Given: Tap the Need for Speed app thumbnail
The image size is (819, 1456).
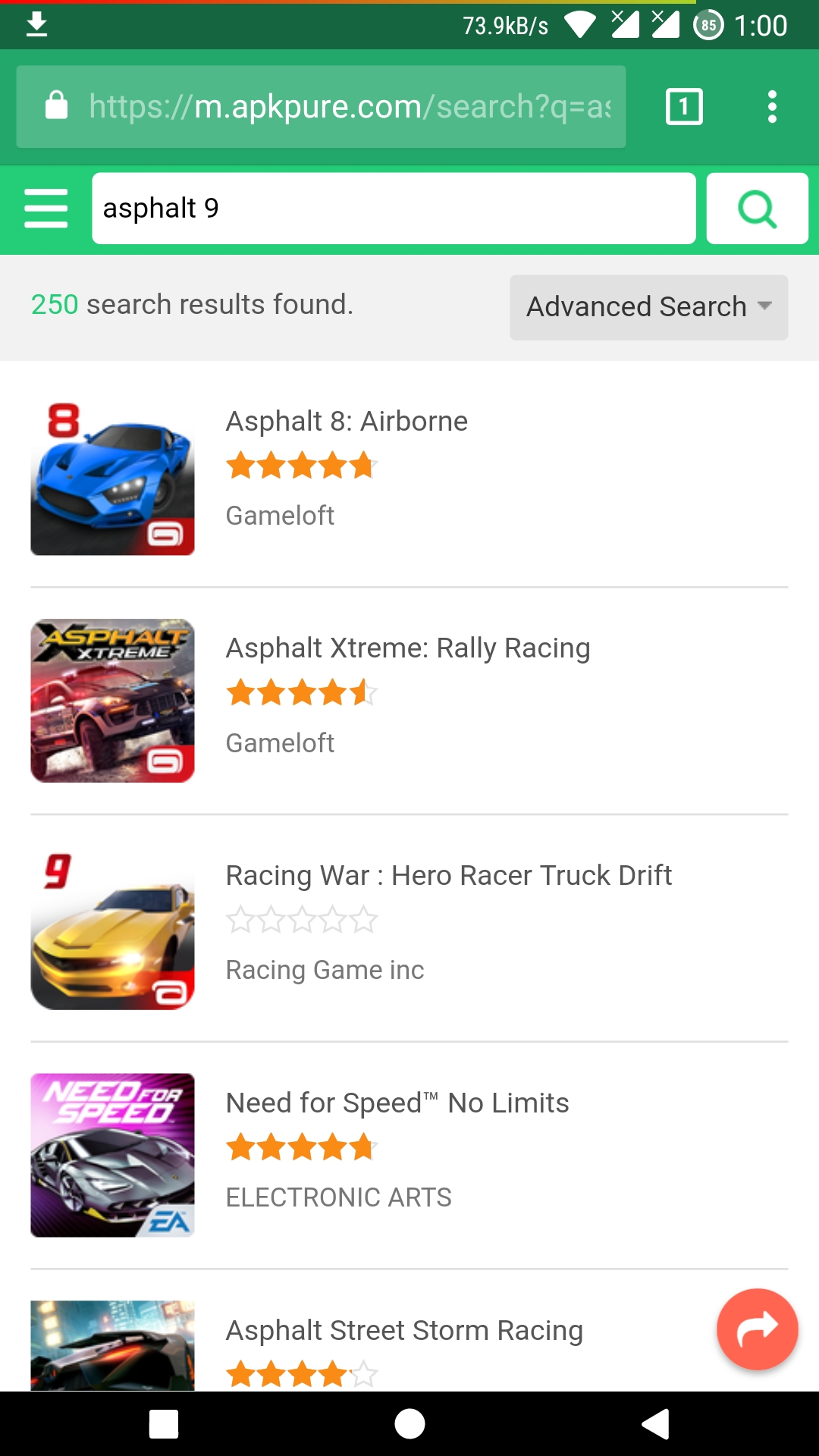Looking at the screenshot, I should click(x=112, y=1156).
